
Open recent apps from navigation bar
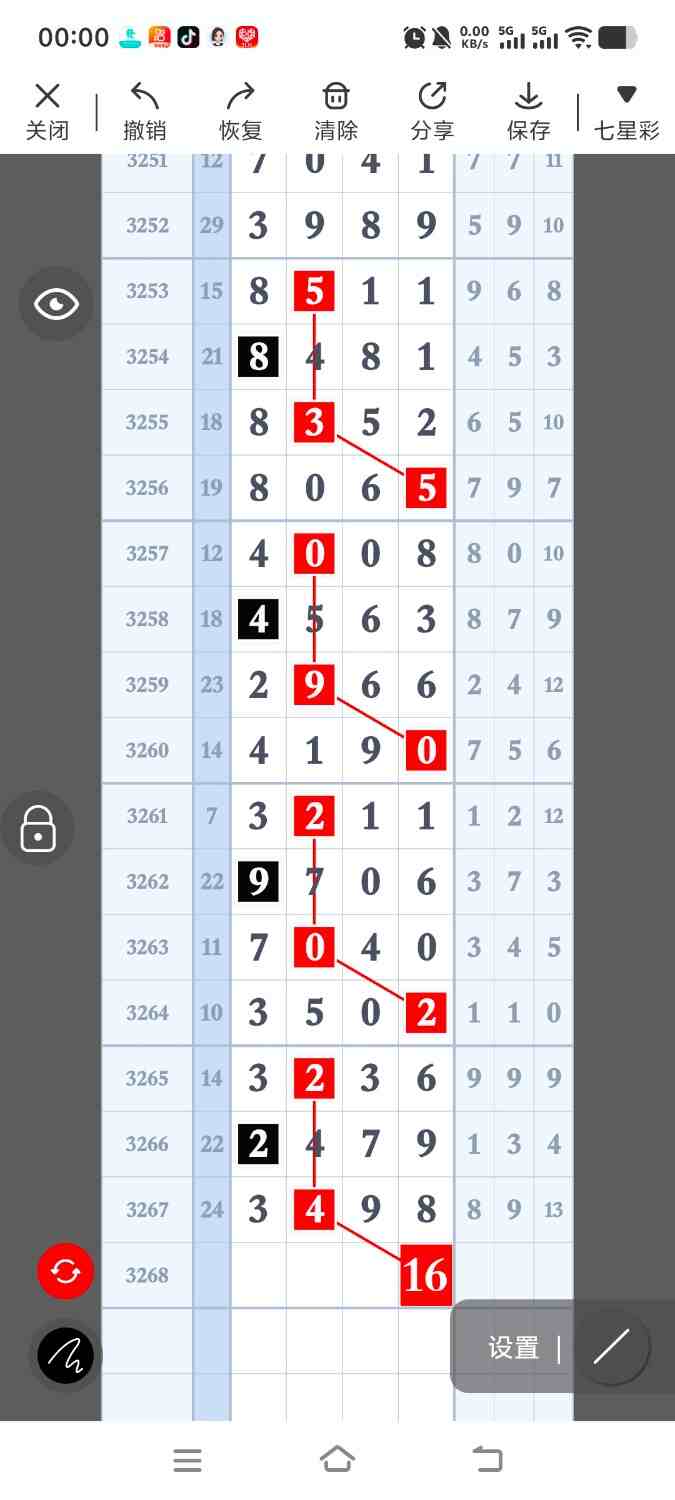187,1460
